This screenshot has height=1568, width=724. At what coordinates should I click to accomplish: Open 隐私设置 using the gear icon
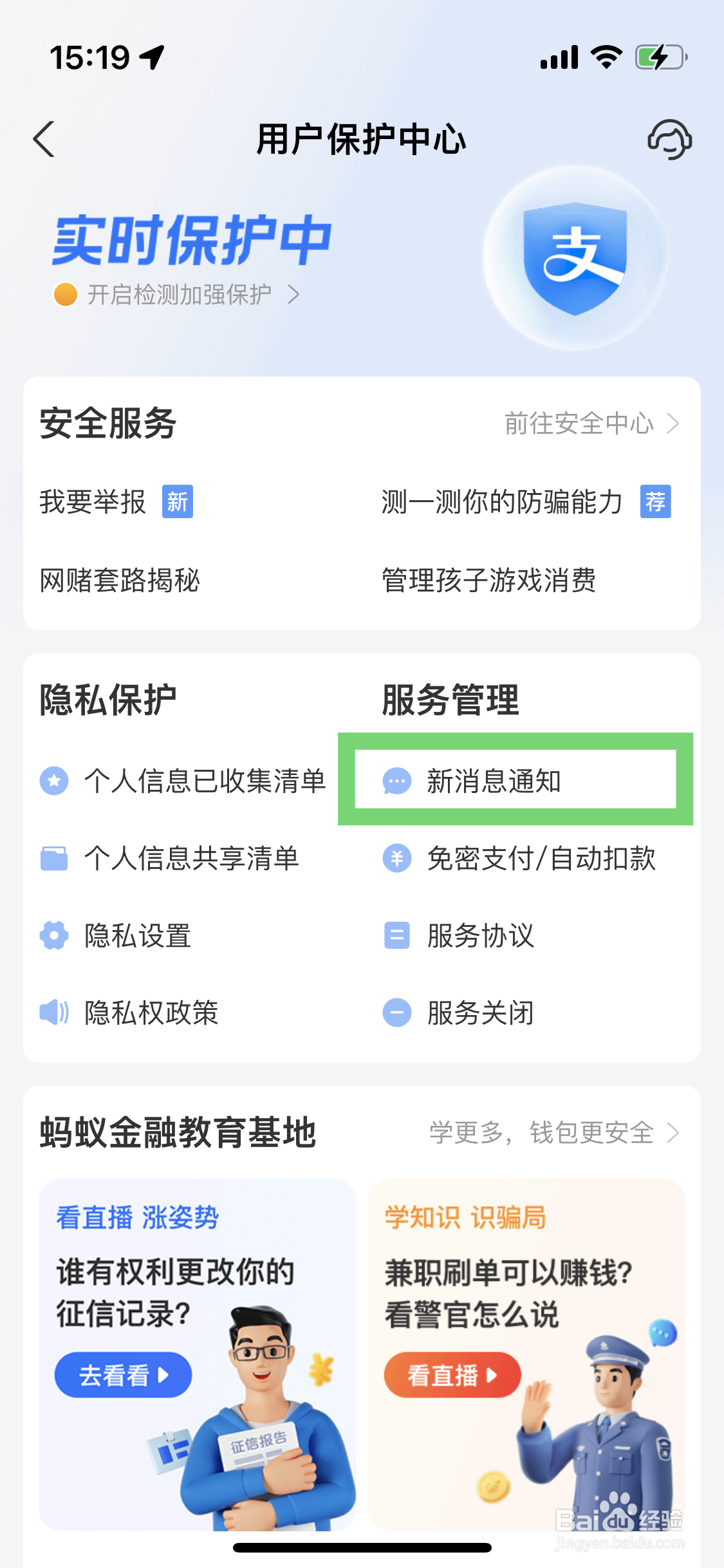[55, 935]
